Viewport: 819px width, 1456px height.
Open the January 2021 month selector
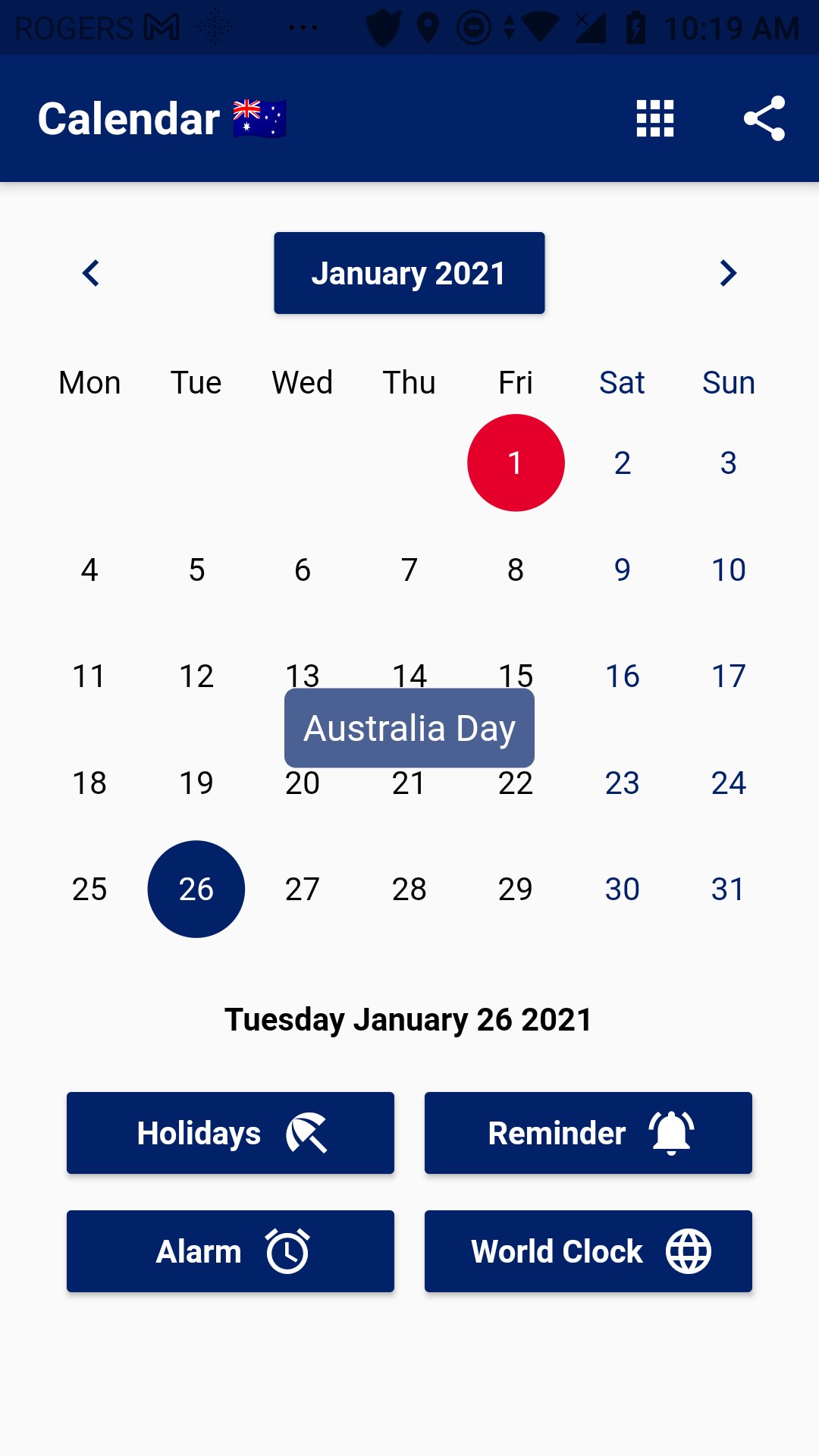409,272
